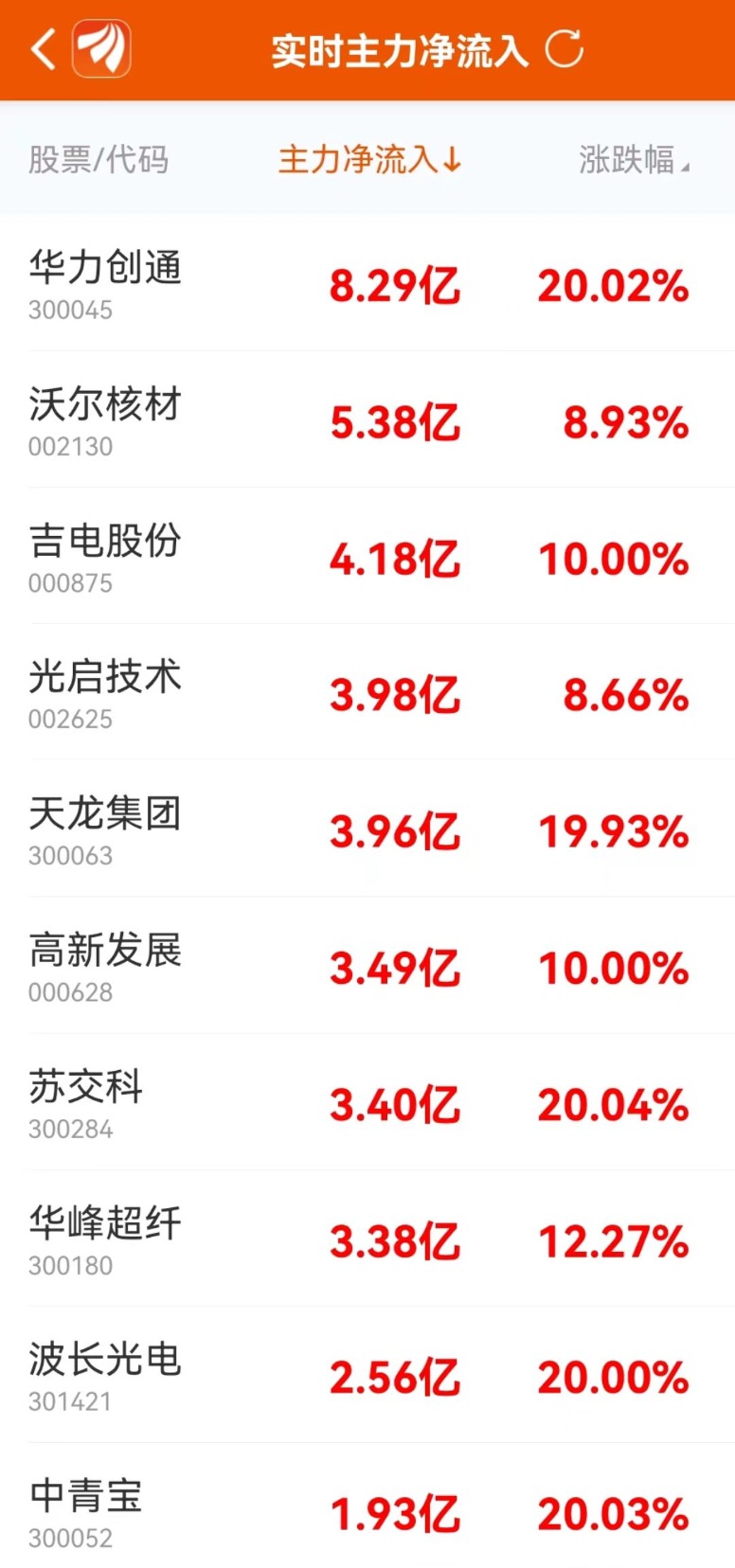Refresh the real-time net inflow data

tap(565, 49)
